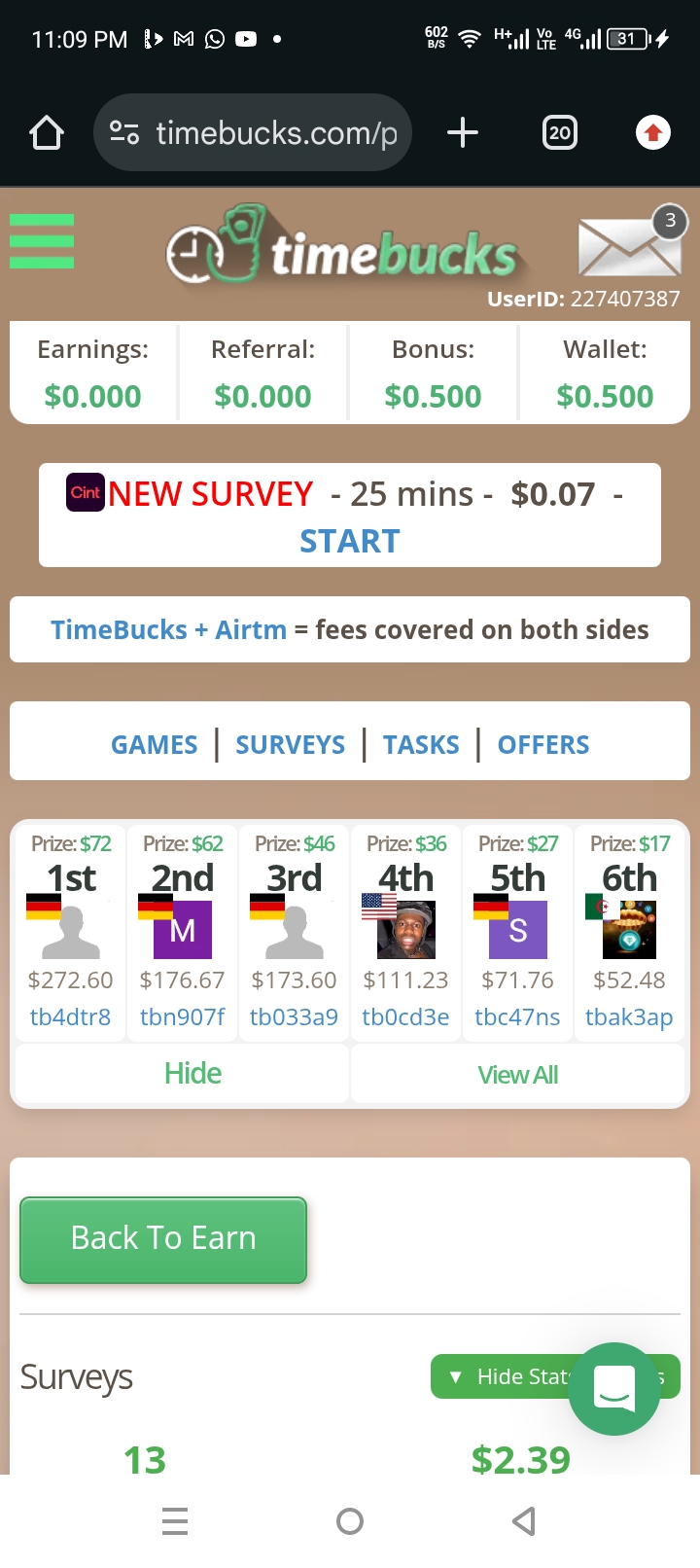The image size is (700, 1568).
Task: Start the new Cint survey
Action: [349, 541]
